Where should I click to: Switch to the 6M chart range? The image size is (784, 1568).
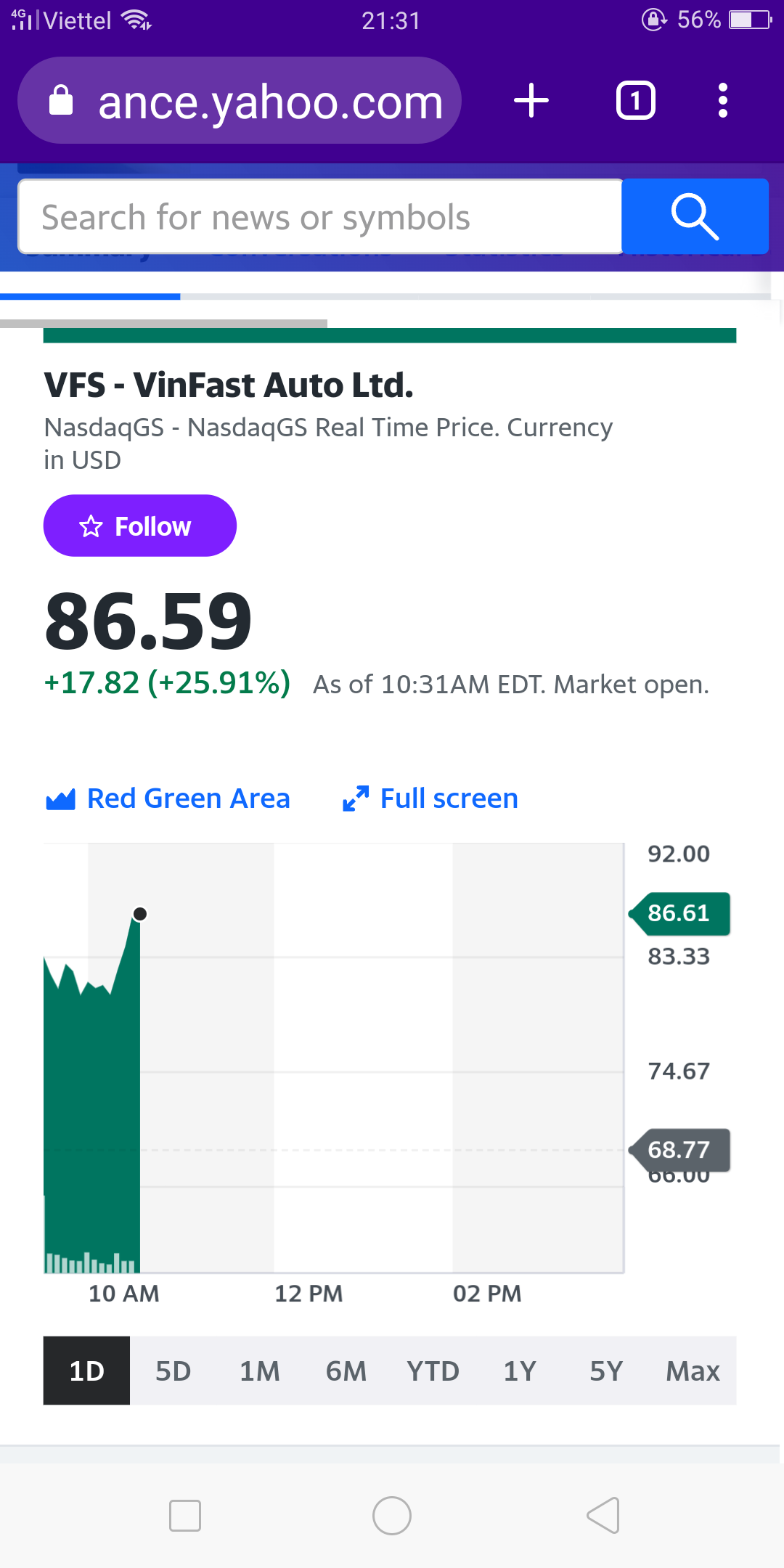point(346,1371)
